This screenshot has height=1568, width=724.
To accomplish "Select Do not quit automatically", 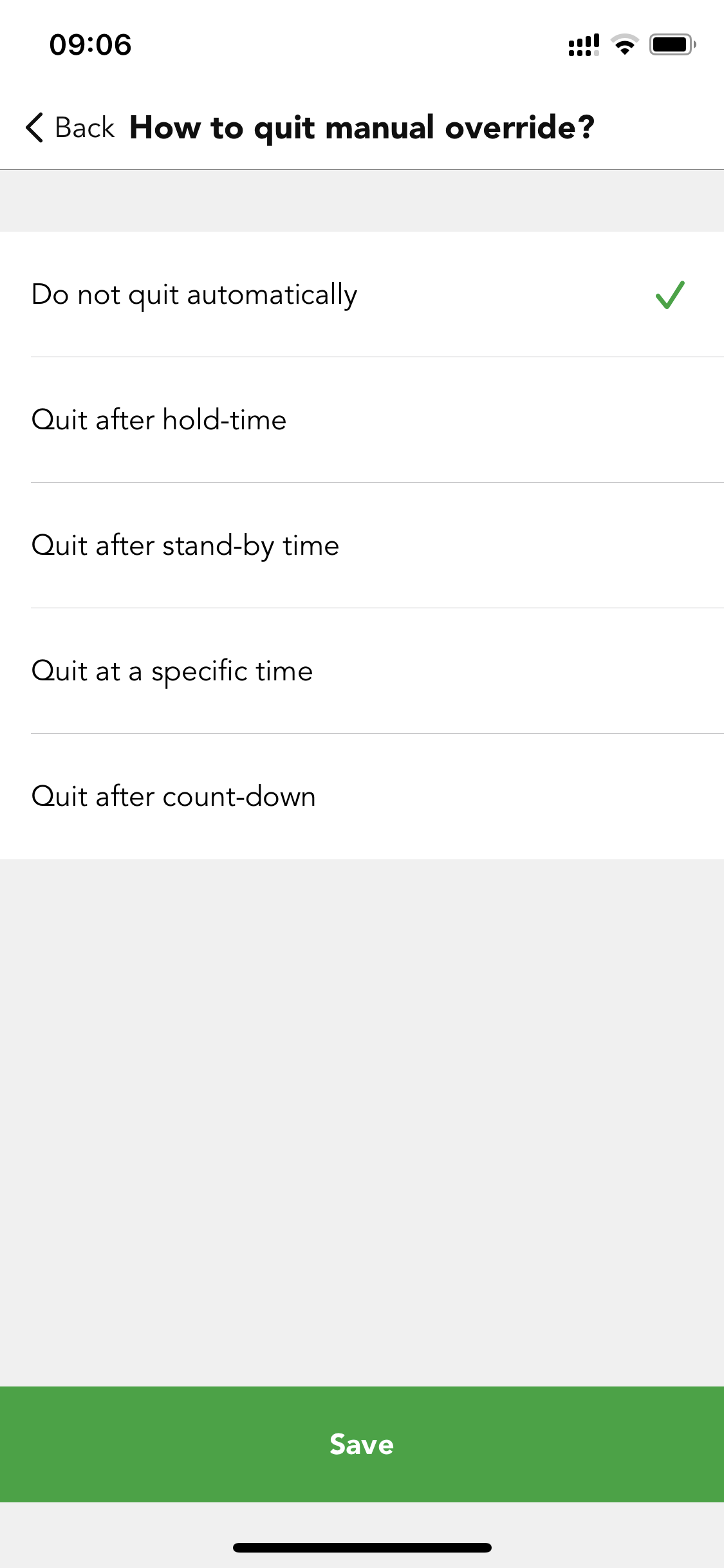I will click(x=362, y=294).
